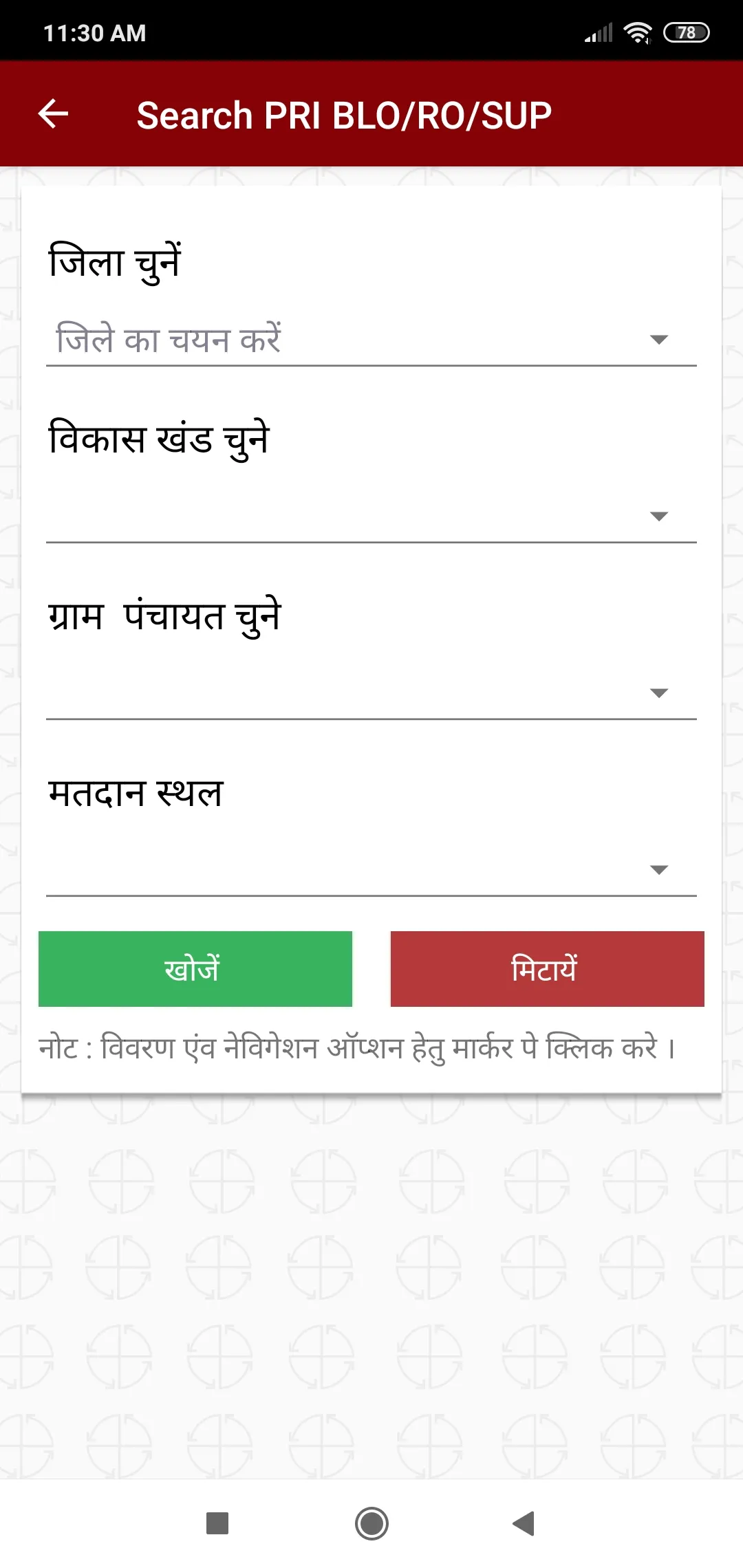Go back using the app bar arrow
Image resolution: width=743 pixels, height=1568 pixels.
[x=53, y=114]
